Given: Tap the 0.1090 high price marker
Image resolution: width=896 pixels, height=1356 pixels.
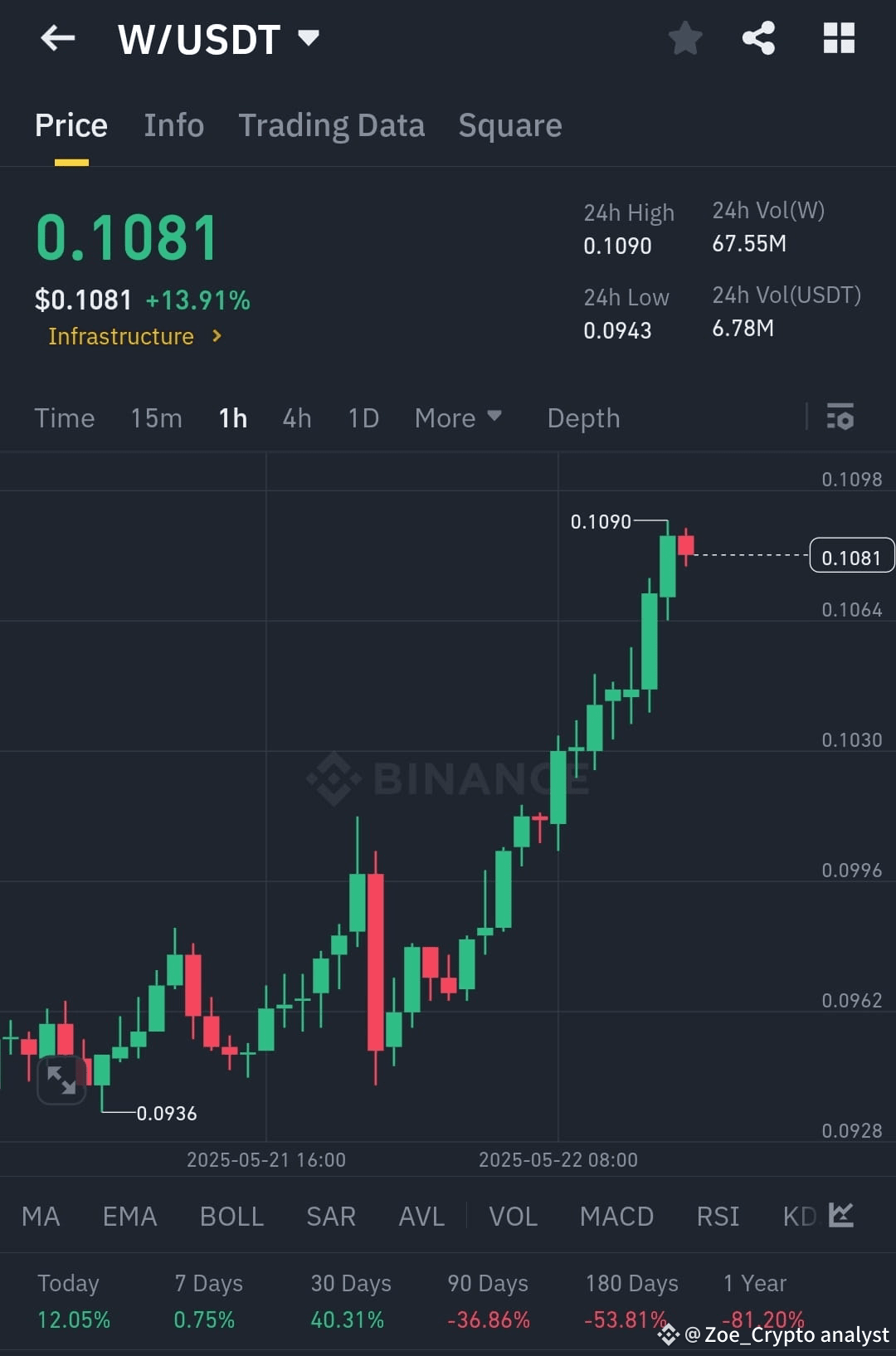Looking at the screenshot, I should [603, 522].
